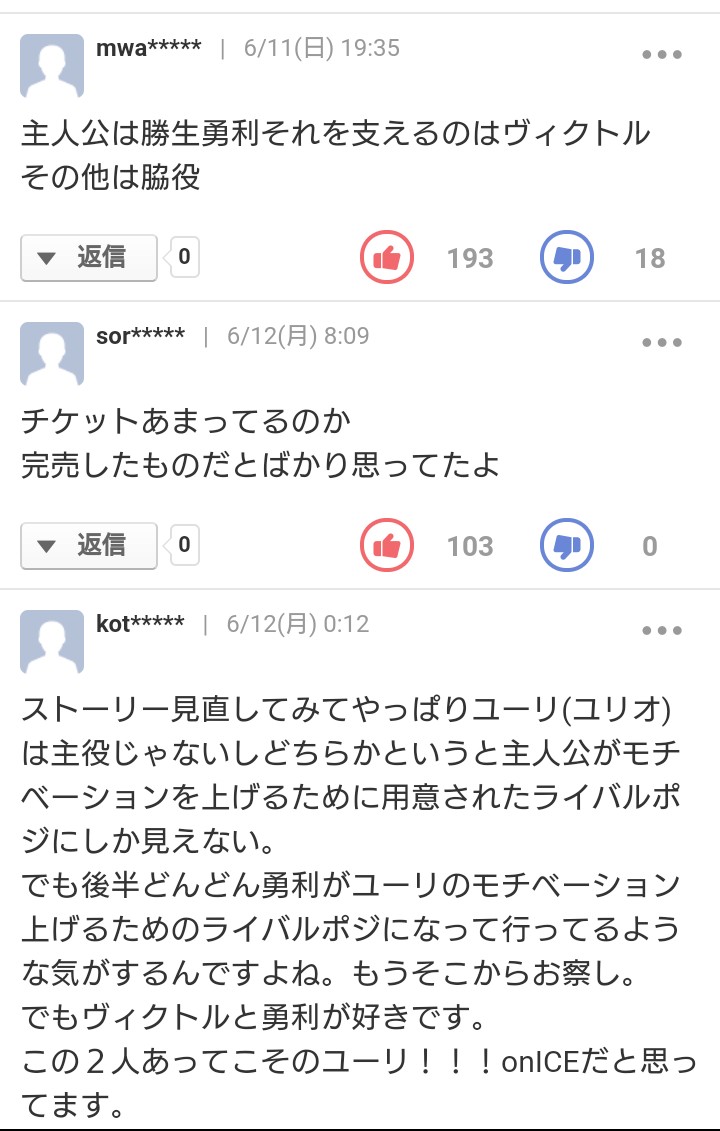Viewport: 720px width, 1131px height.
Task: Open overflow menu on sor***** comment
Action: [661, 343]
